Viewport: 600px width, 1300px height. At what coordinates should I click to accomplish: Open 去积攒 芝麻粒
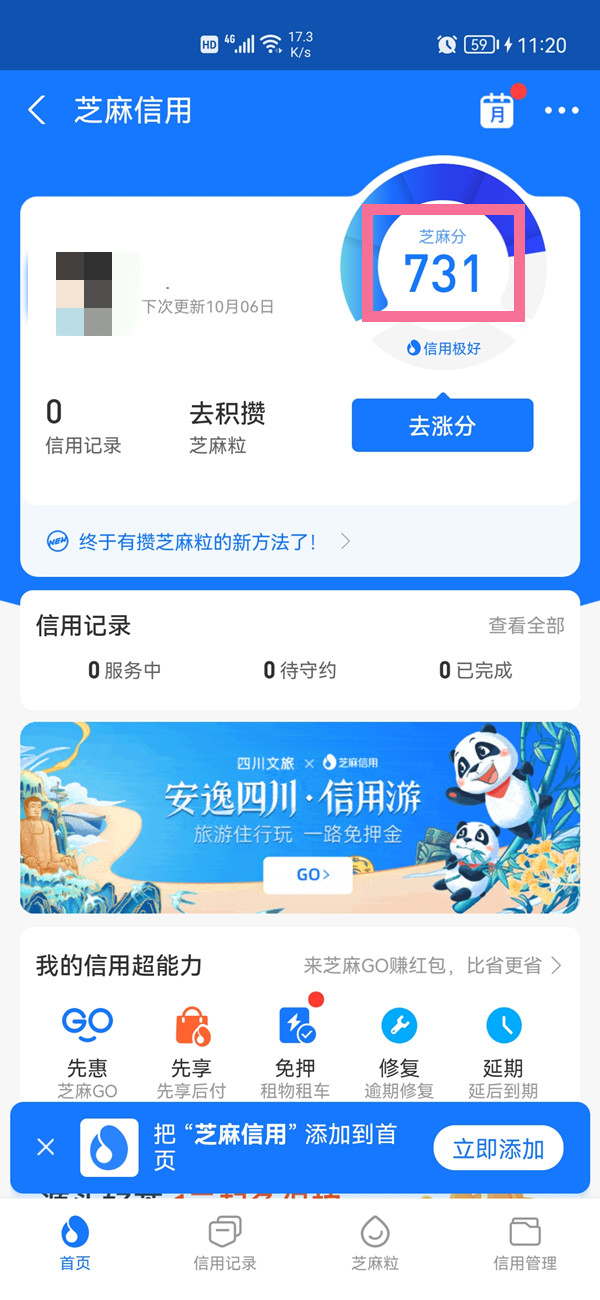point(227,427)
